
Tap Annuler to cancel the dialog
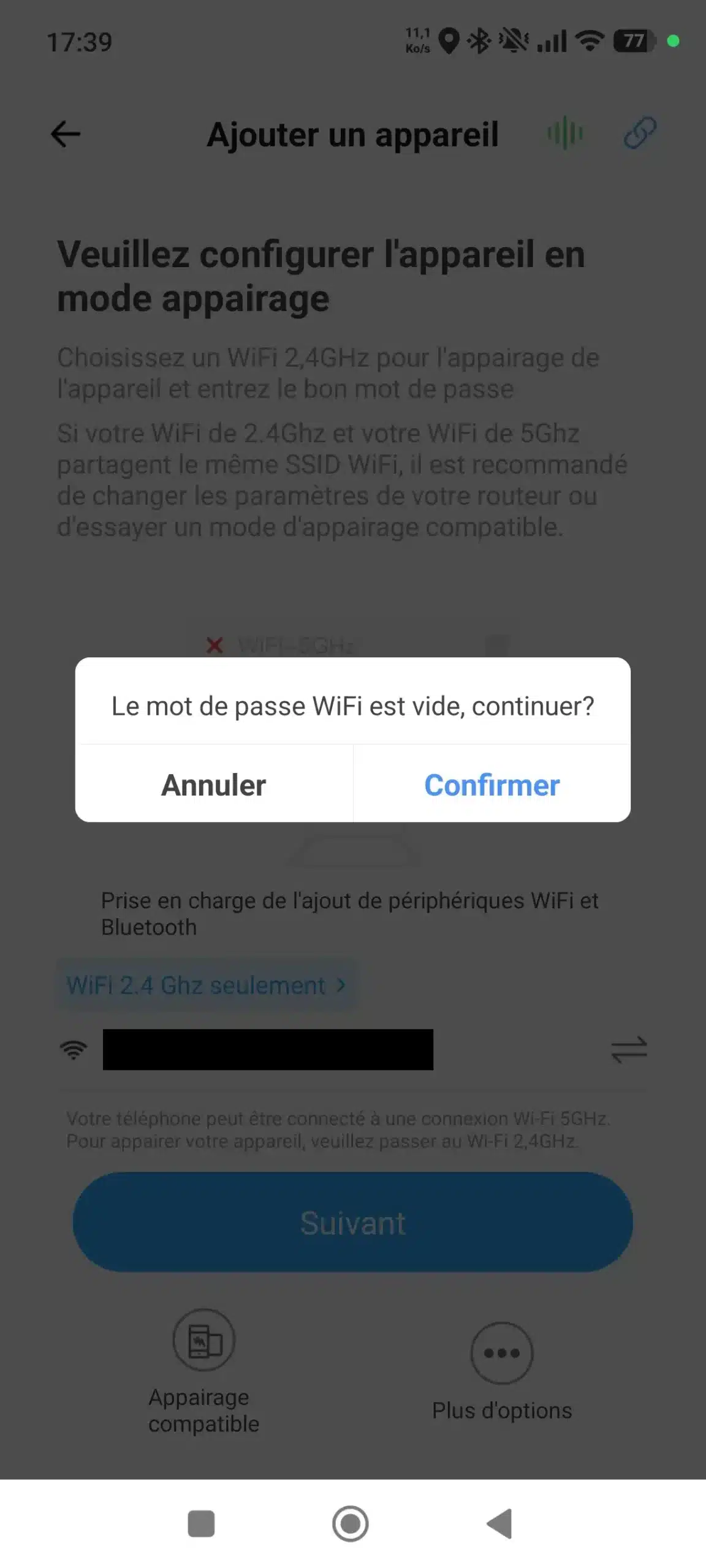point(214,785)
